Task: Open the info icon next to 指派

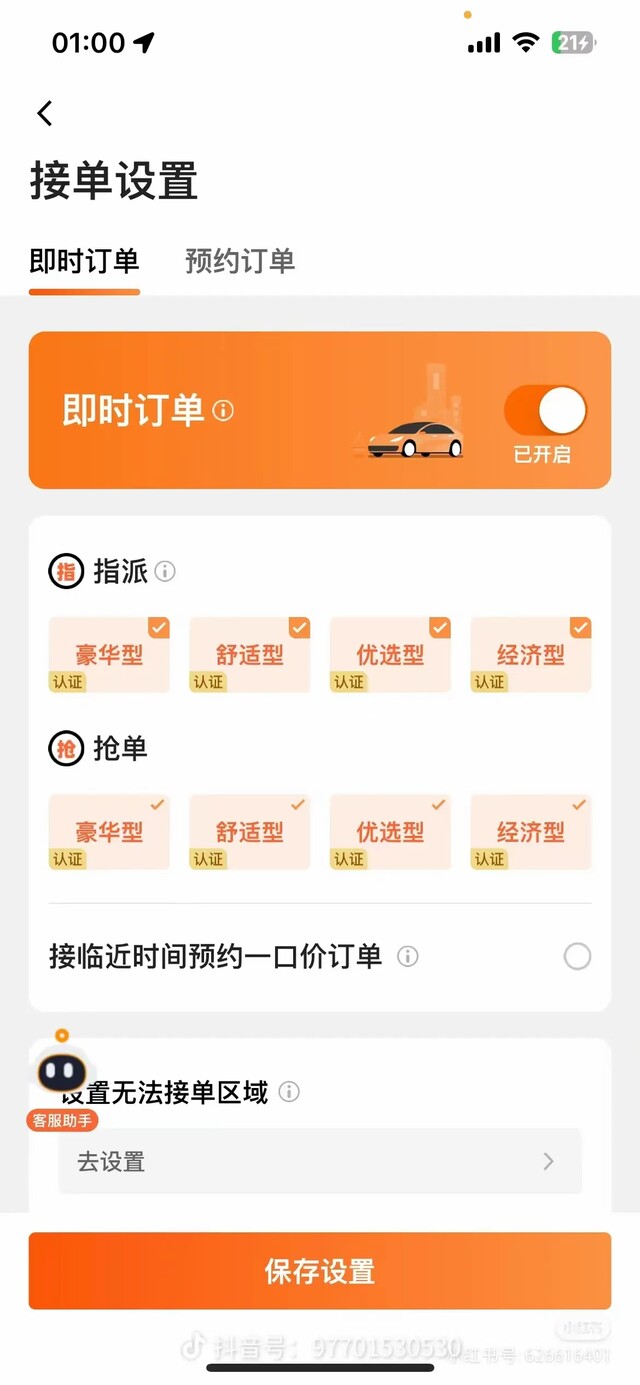Action: pos(165,571)
